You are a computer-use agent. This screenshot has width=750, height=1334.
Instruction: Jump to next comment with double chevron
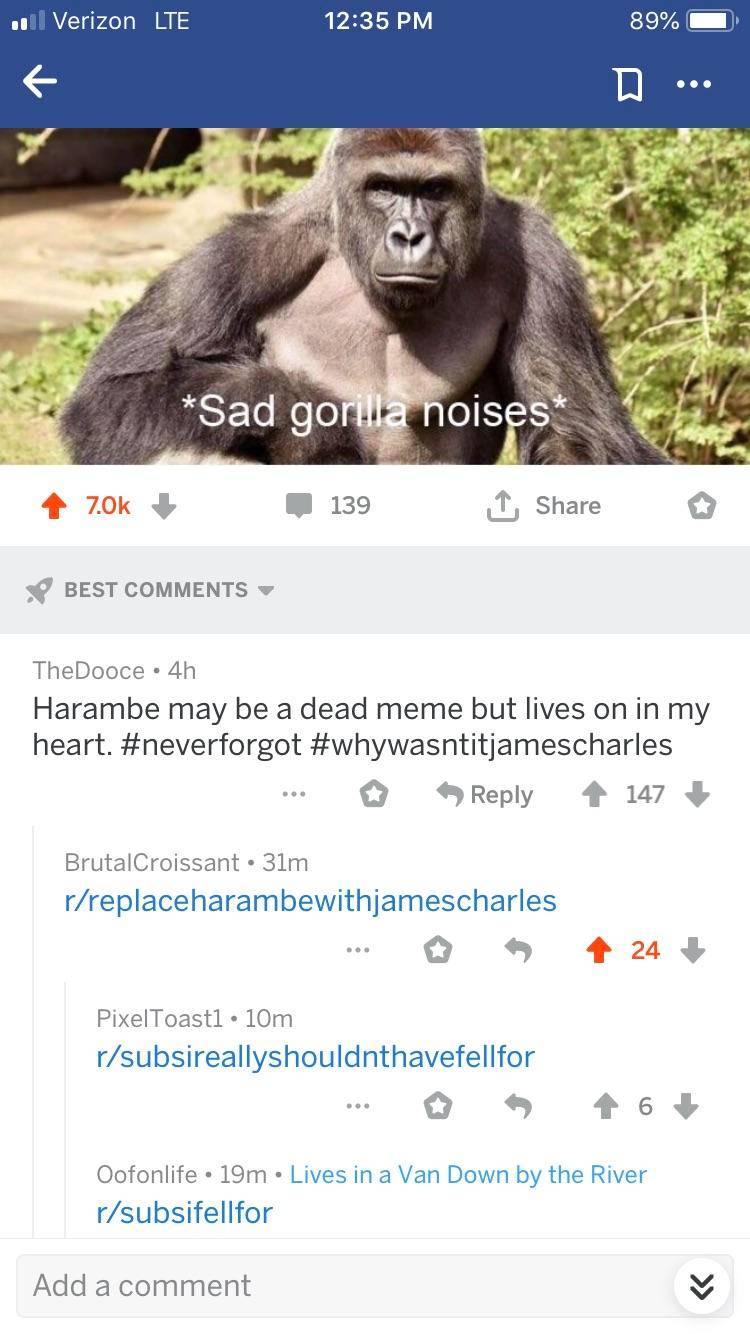(x=702, y=1287)
